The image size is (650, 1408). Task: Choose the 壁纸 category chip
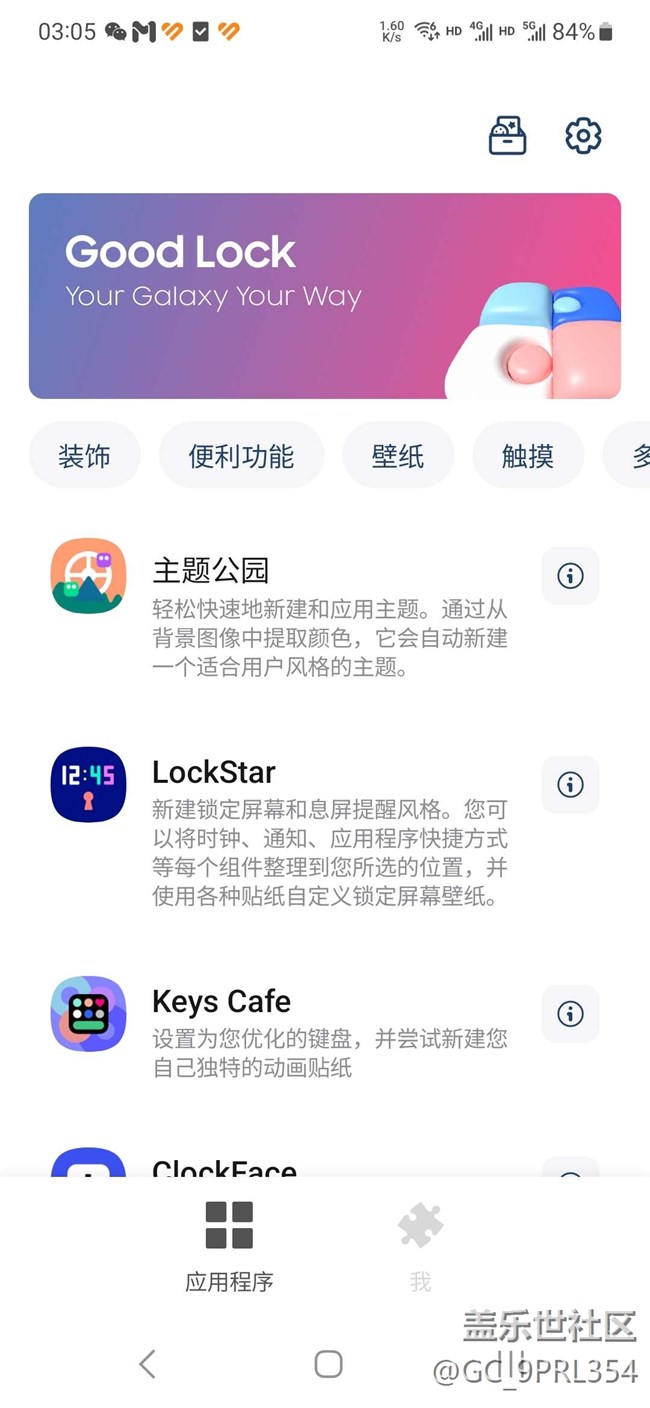click(x=398, y=456)
